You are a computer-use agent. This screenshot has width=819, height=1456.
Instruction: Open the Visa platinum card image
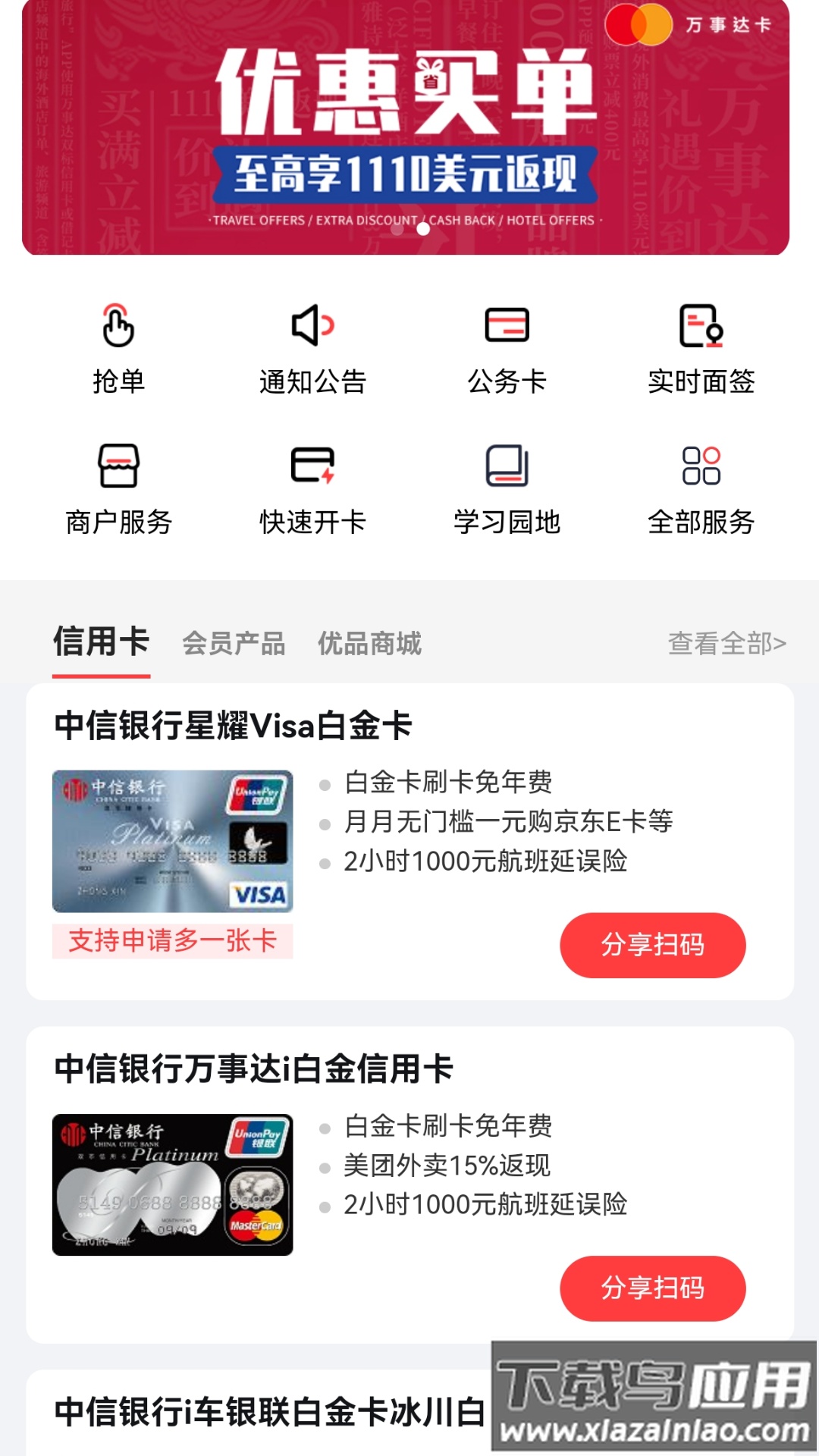173,842
